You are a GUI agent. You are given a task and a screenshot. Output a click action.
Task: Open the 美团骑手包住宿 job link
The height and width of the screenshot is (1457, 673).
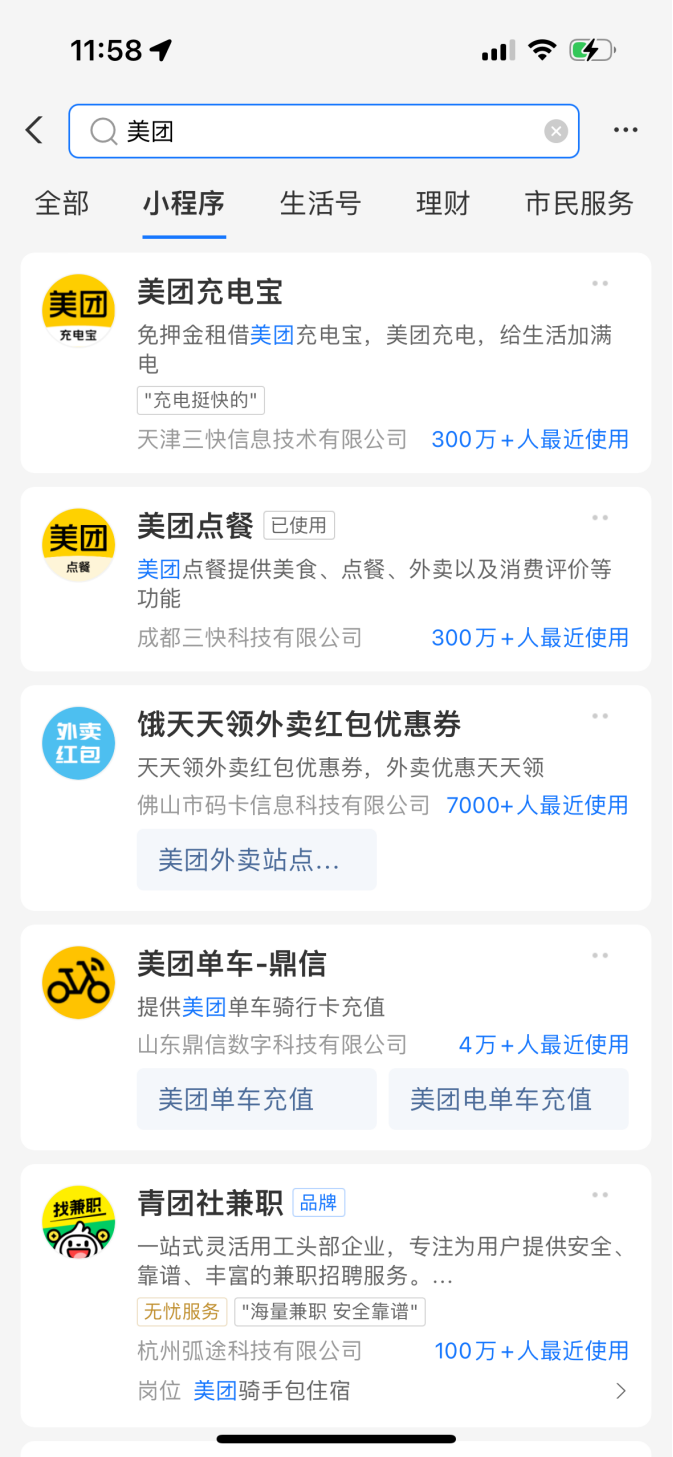pyautogui.click(x=272, y=1390)
